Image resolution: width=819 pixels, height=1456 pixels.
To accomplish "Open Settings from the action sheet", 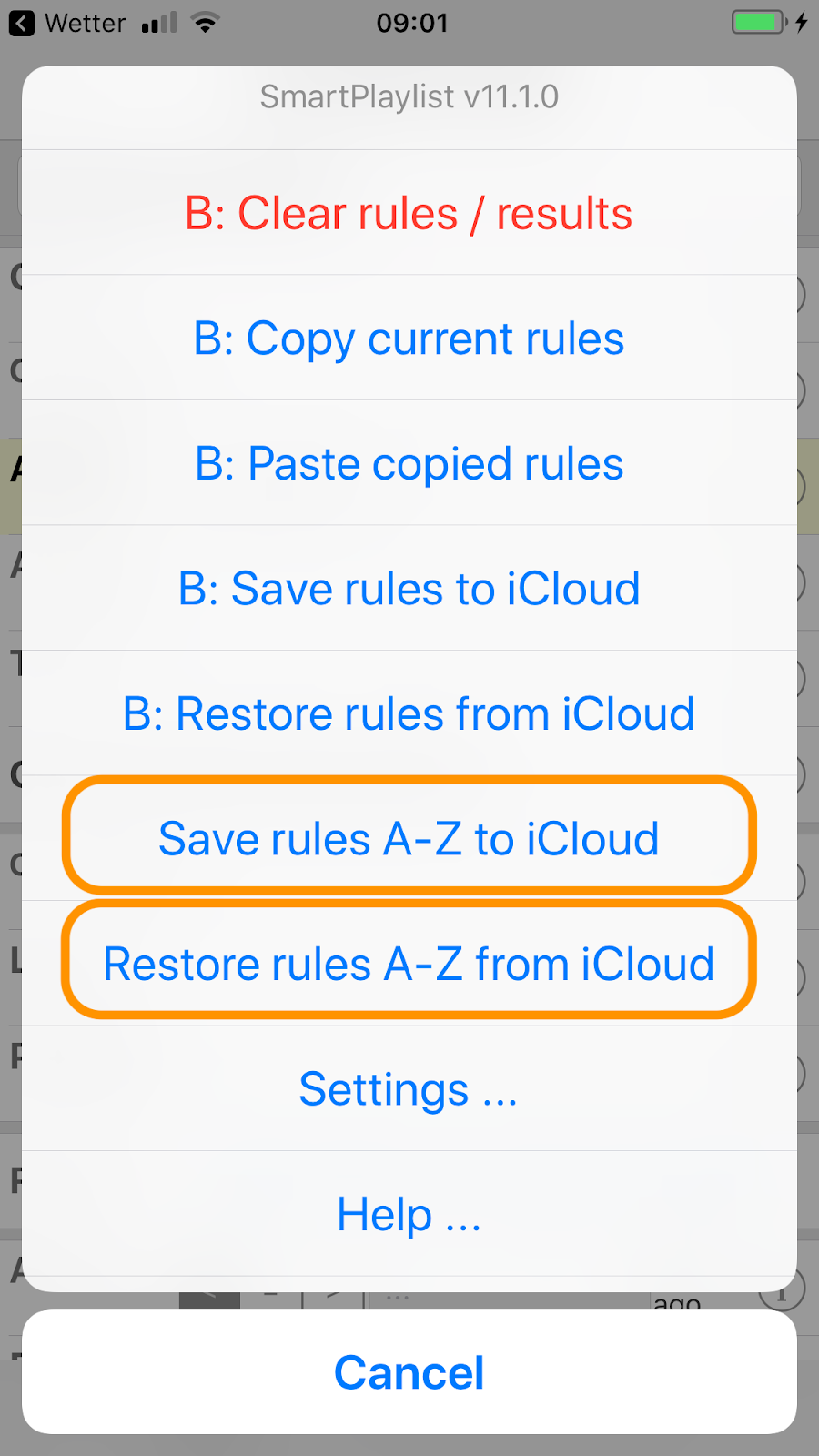I will point(409,1088).
